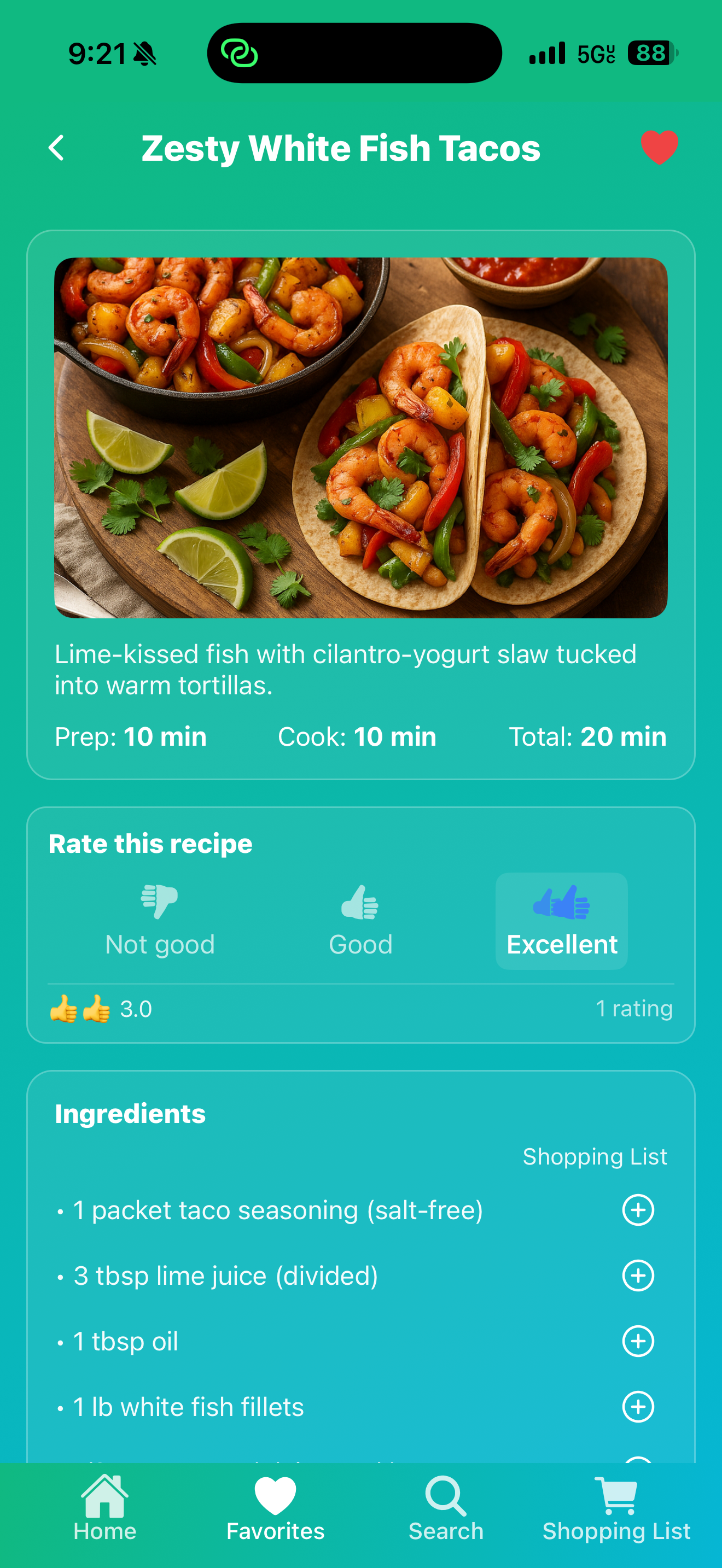Tap the '3.0' thumbs rating display
The image size is (722, 1568).
pyautogui.click(x=100, y=1008)
